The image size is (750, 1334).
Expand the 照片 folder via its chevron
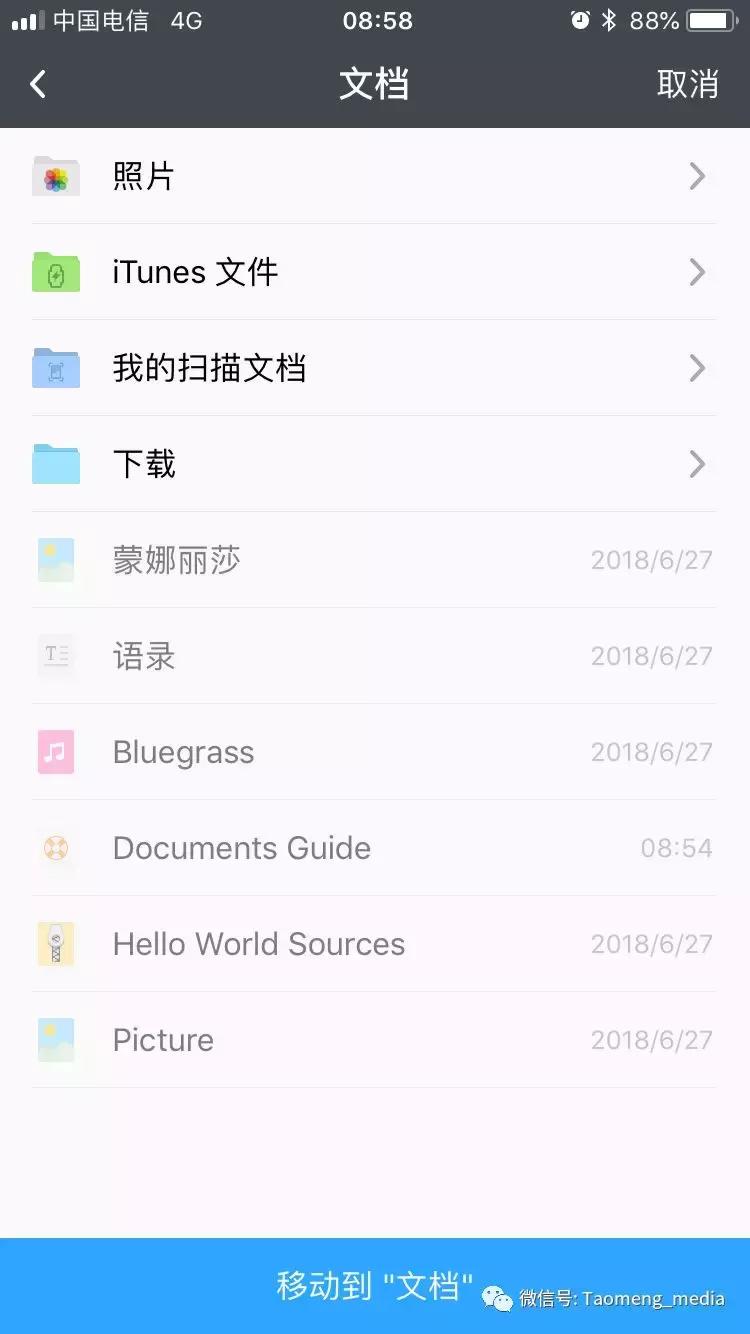click(697, 176)
